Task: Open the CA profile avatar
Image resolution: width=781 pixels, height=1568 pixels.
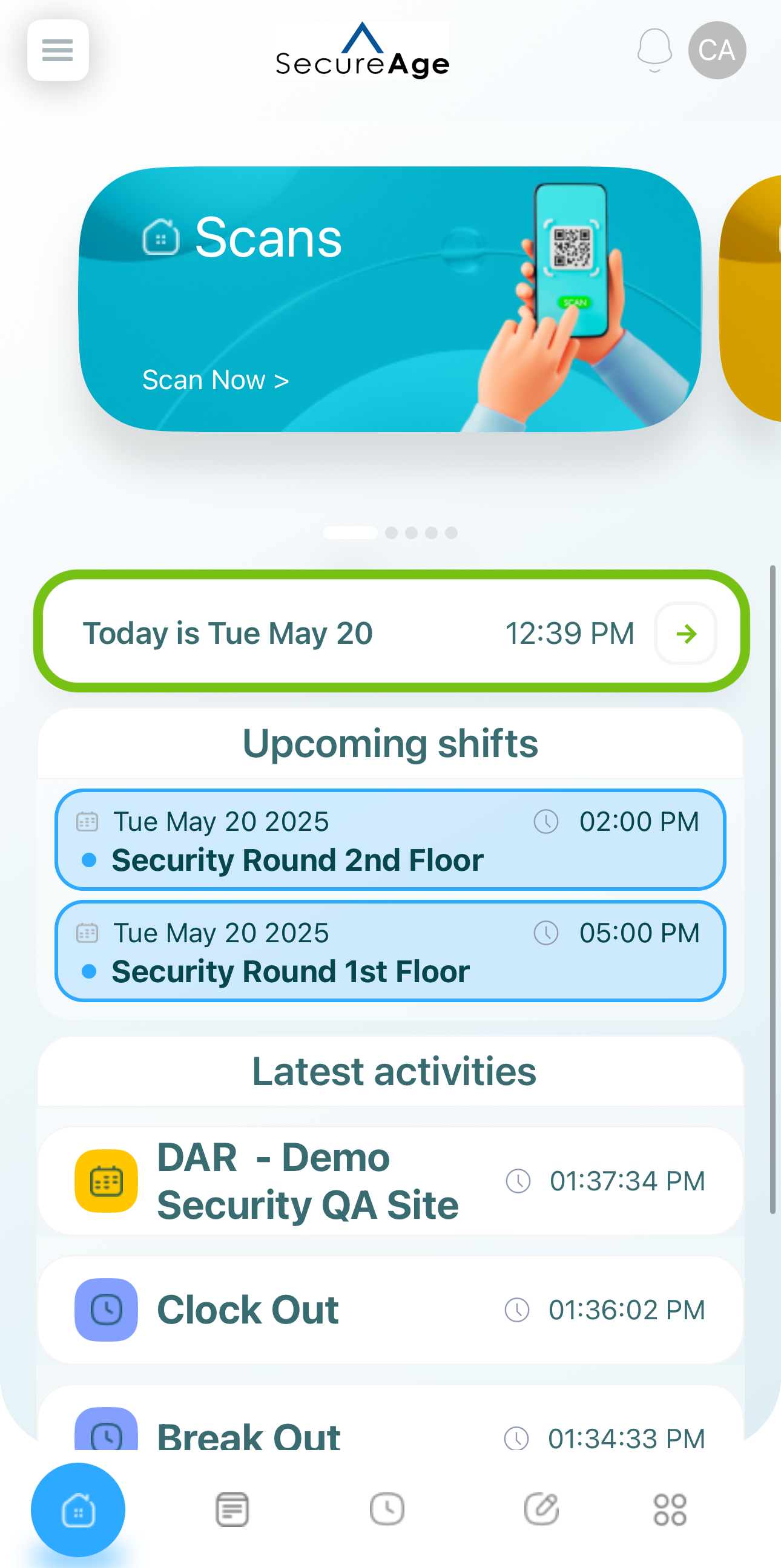Action: [x=716, y=50]
